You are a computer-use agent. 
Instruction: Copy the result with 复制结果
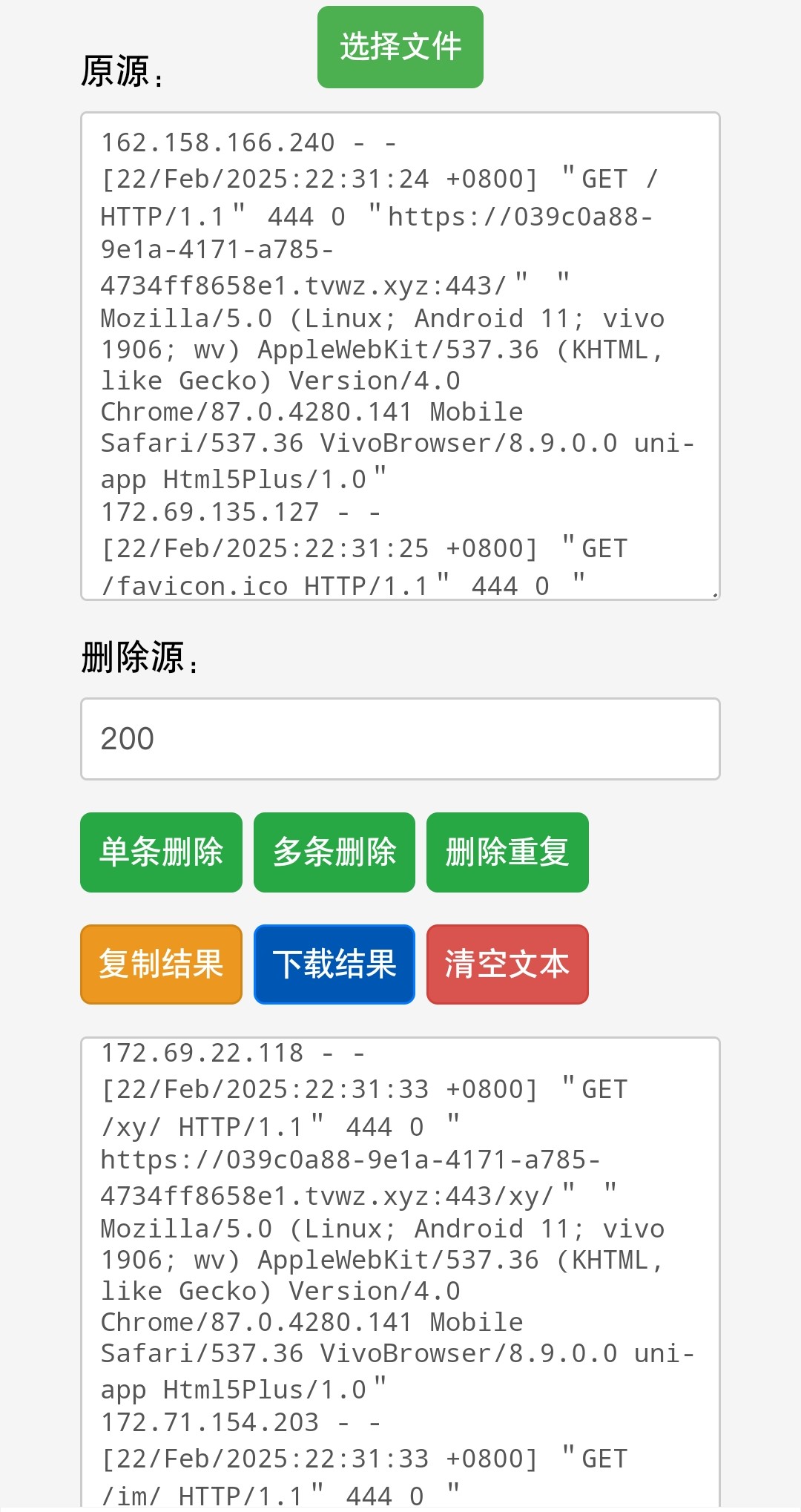pyautogui.click(x=161, y=964)
